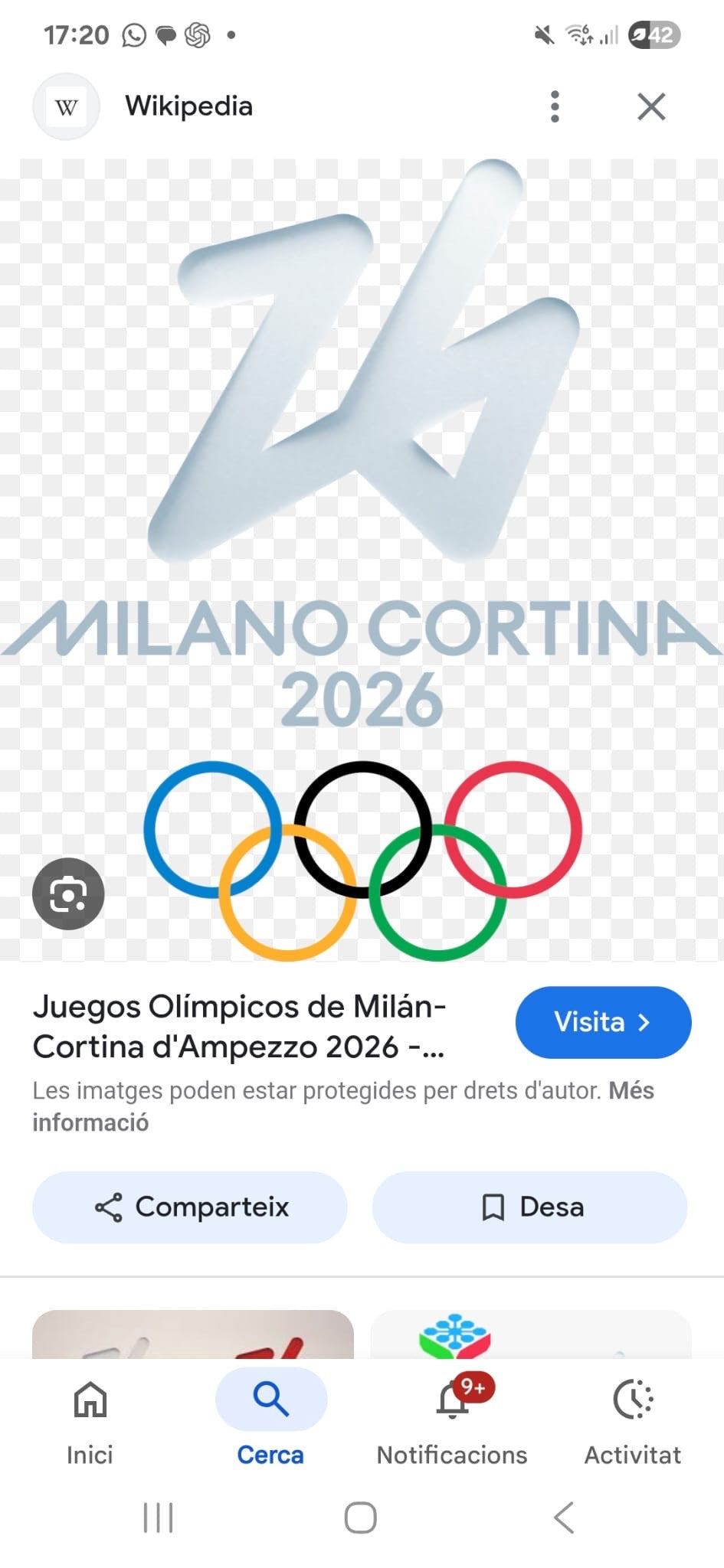Save the image with Desa
This screenshot has height=1568, width=724.
point(530,1207)
